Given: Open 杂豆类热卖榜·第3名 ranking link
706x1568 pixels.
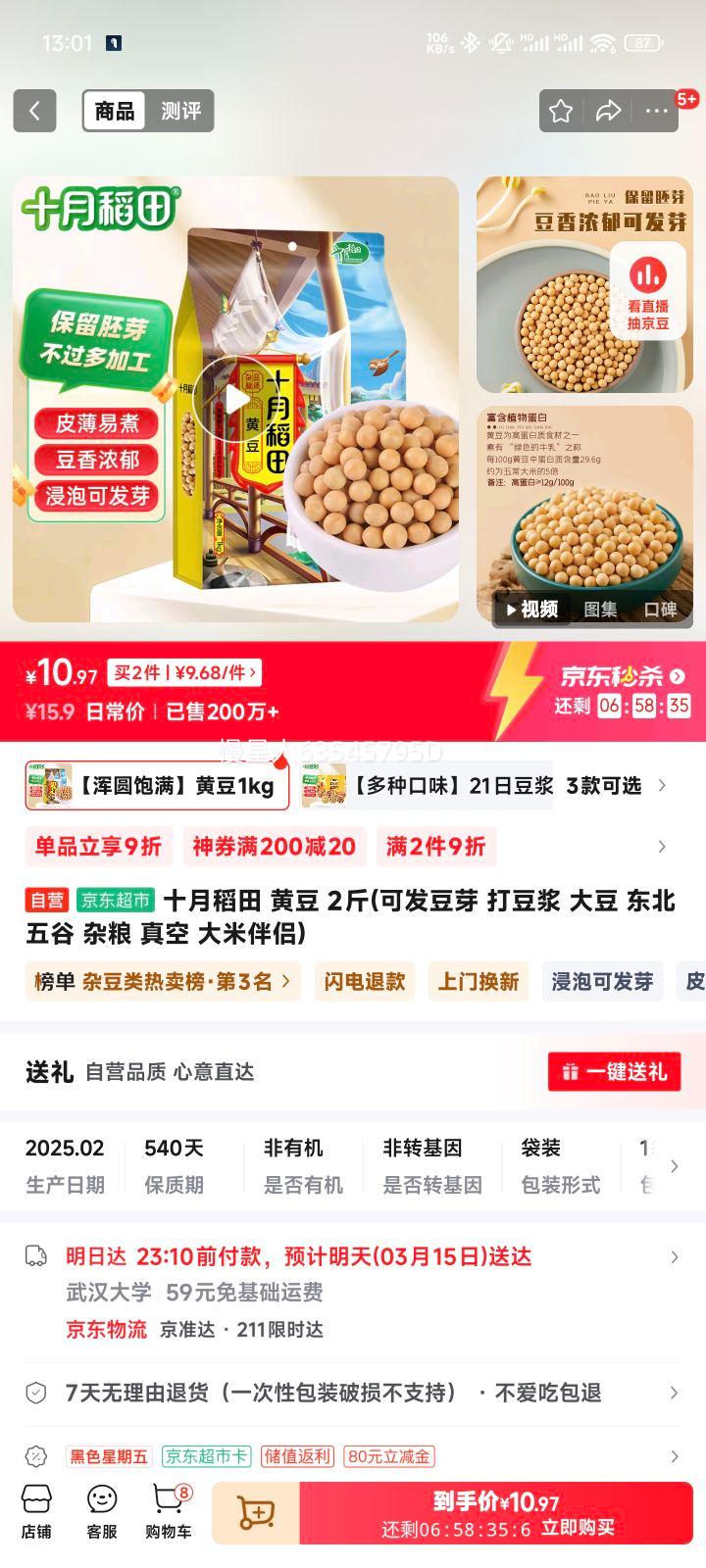Looking at the screenshot, I should pos(163,981).
